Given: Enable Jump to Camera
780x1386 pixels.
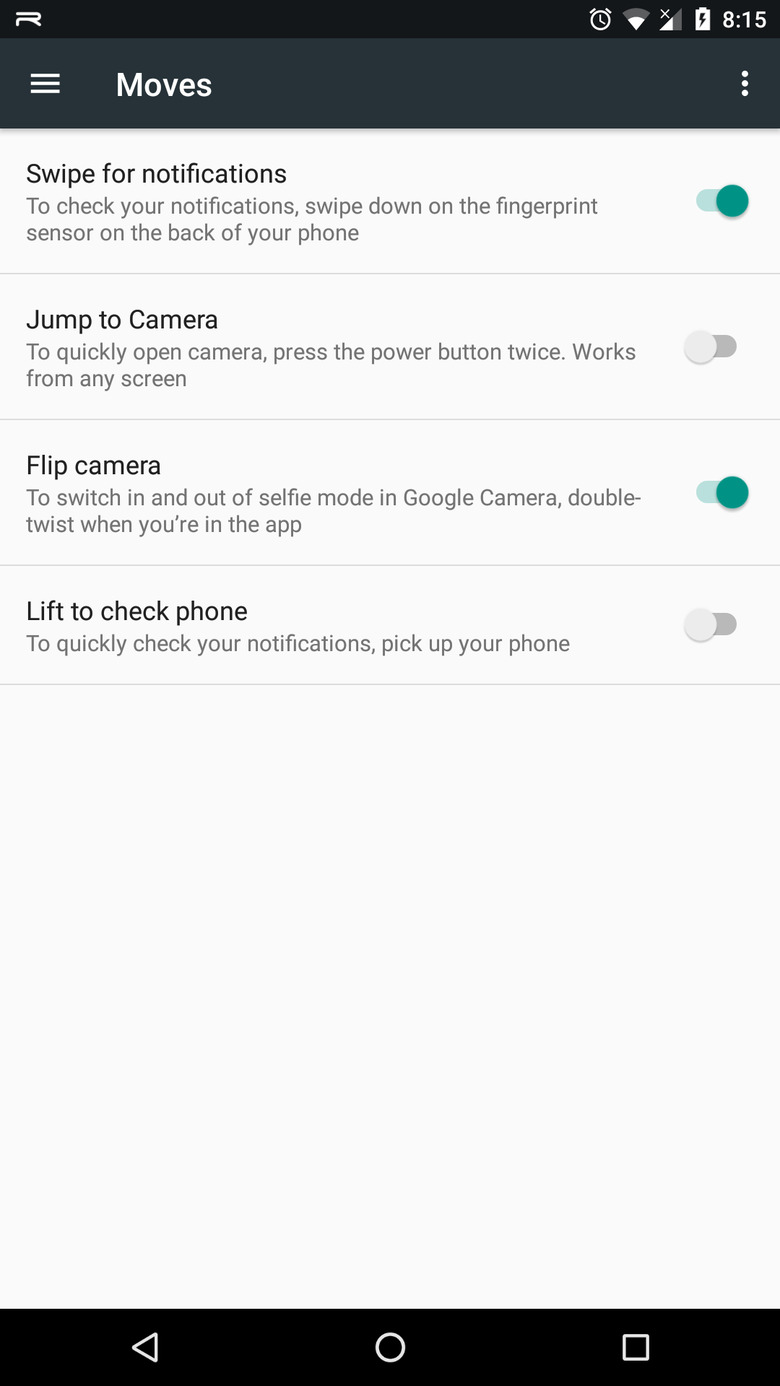Looking at the screenshot, I should pyautogui.click(x=711, y=347).
